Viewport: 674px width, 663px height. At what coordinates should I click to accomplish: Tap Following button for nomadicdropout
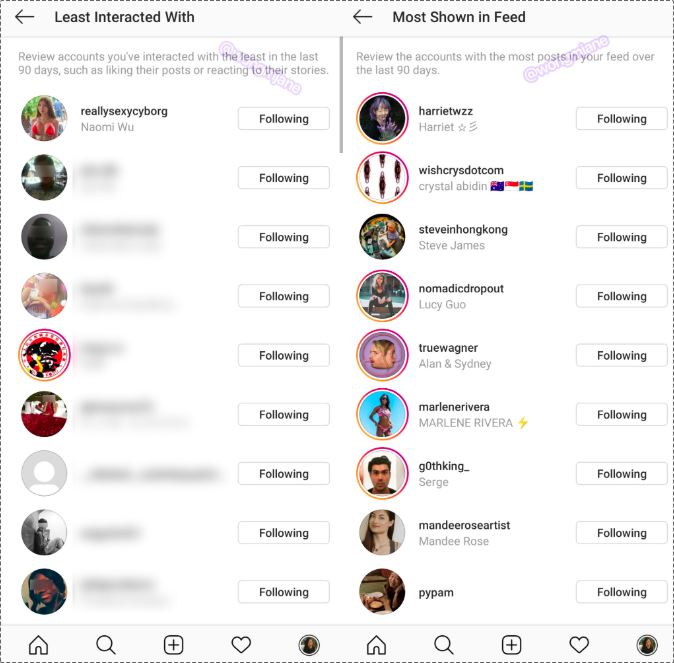(x=621, y=296)
